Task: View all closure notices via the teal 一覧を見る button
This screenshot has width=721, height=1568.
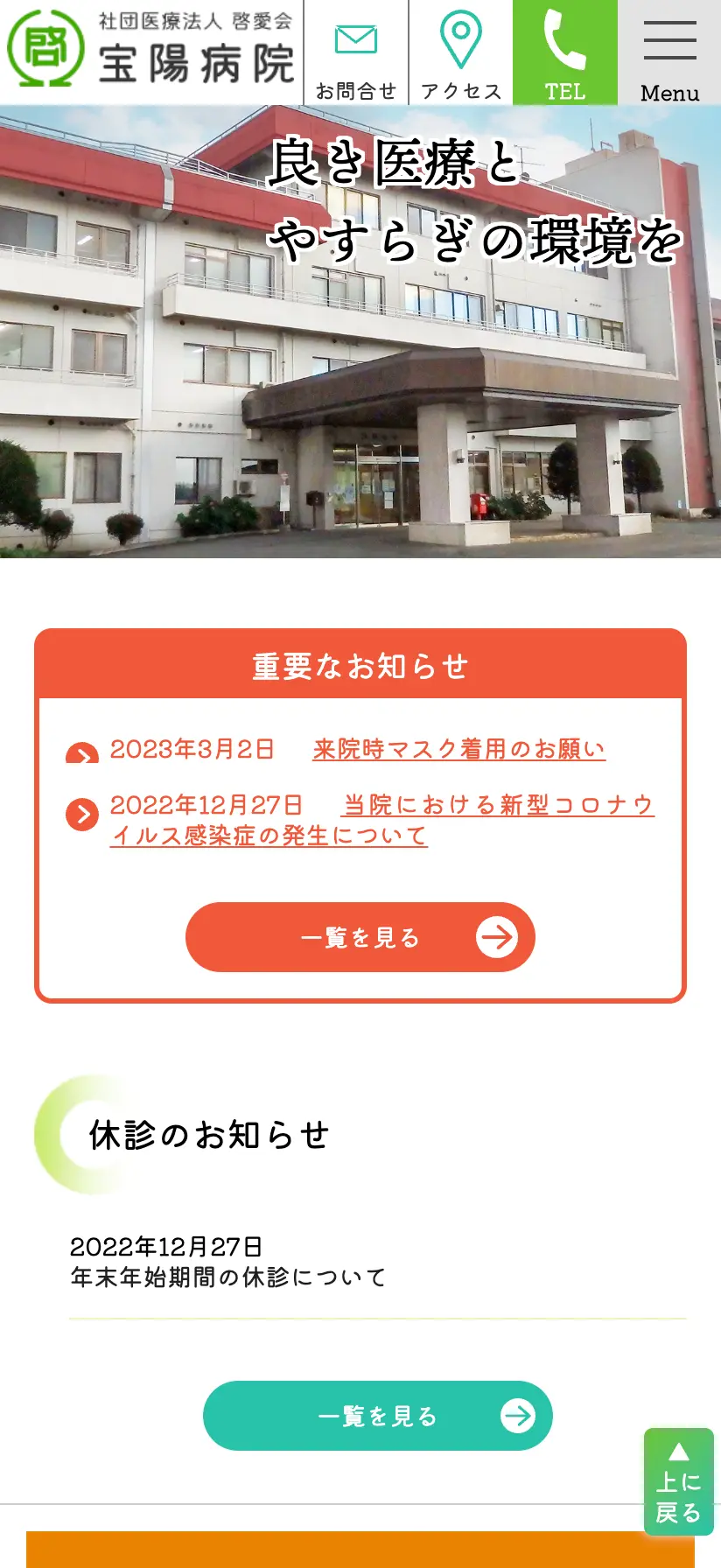Action: click(x=378, y=1416)
